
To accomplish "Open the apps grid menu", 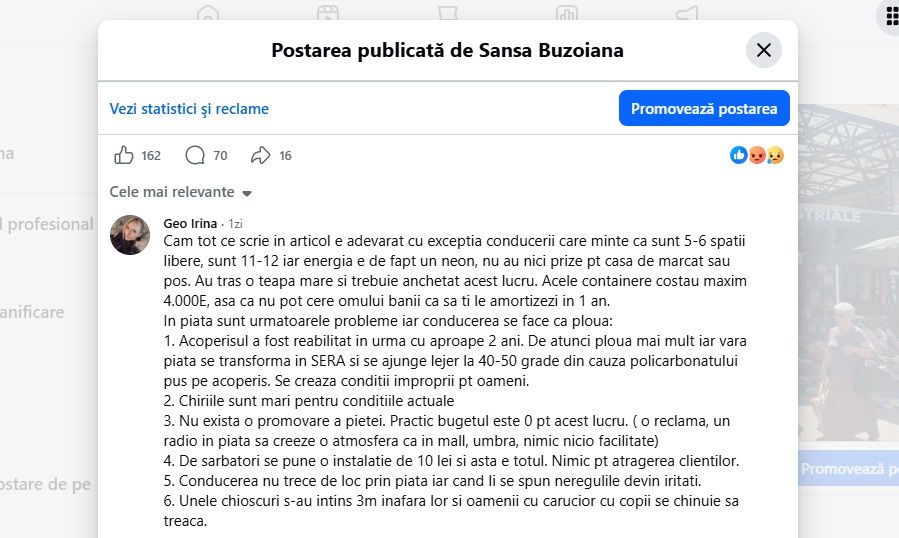I will 892,16.
